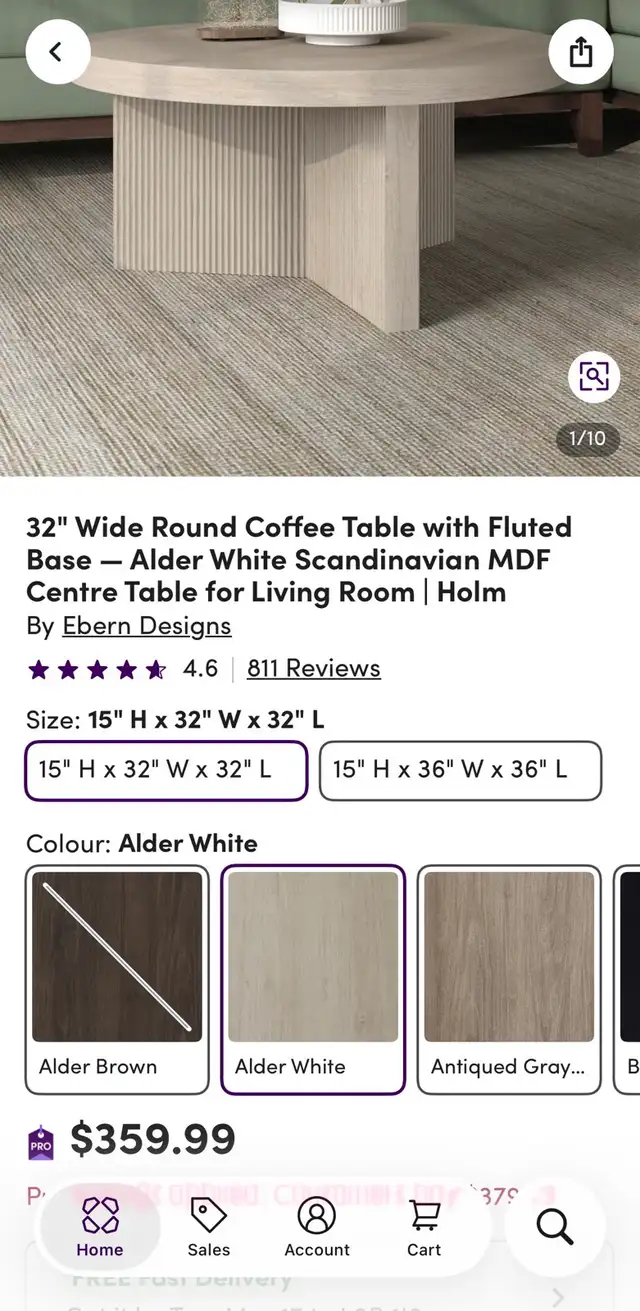This screenshot has height=1311, width=640.
Task: Switch to the Home tab
Action: 100,1227
